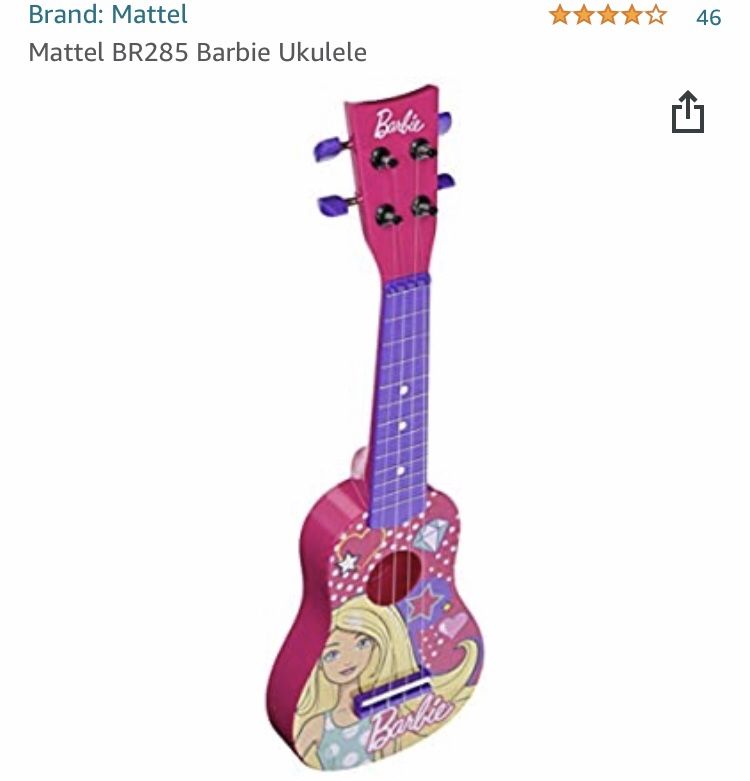View the Barbie Ukulele product image
The image size is (750, 781).
click(378, 430)
